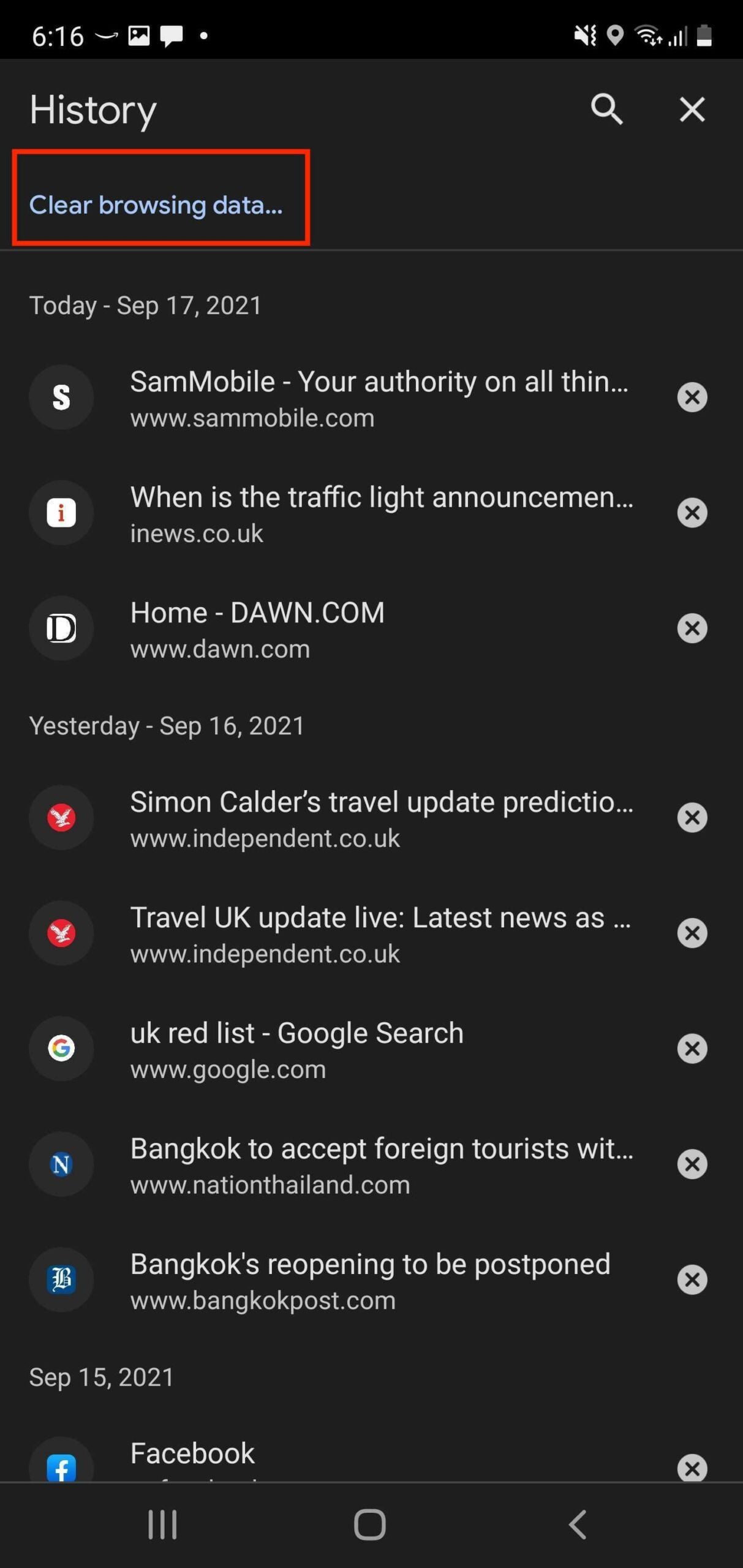Remove the SamMobile entry from history
The image size is (743, 1568).
pos(692,397)
